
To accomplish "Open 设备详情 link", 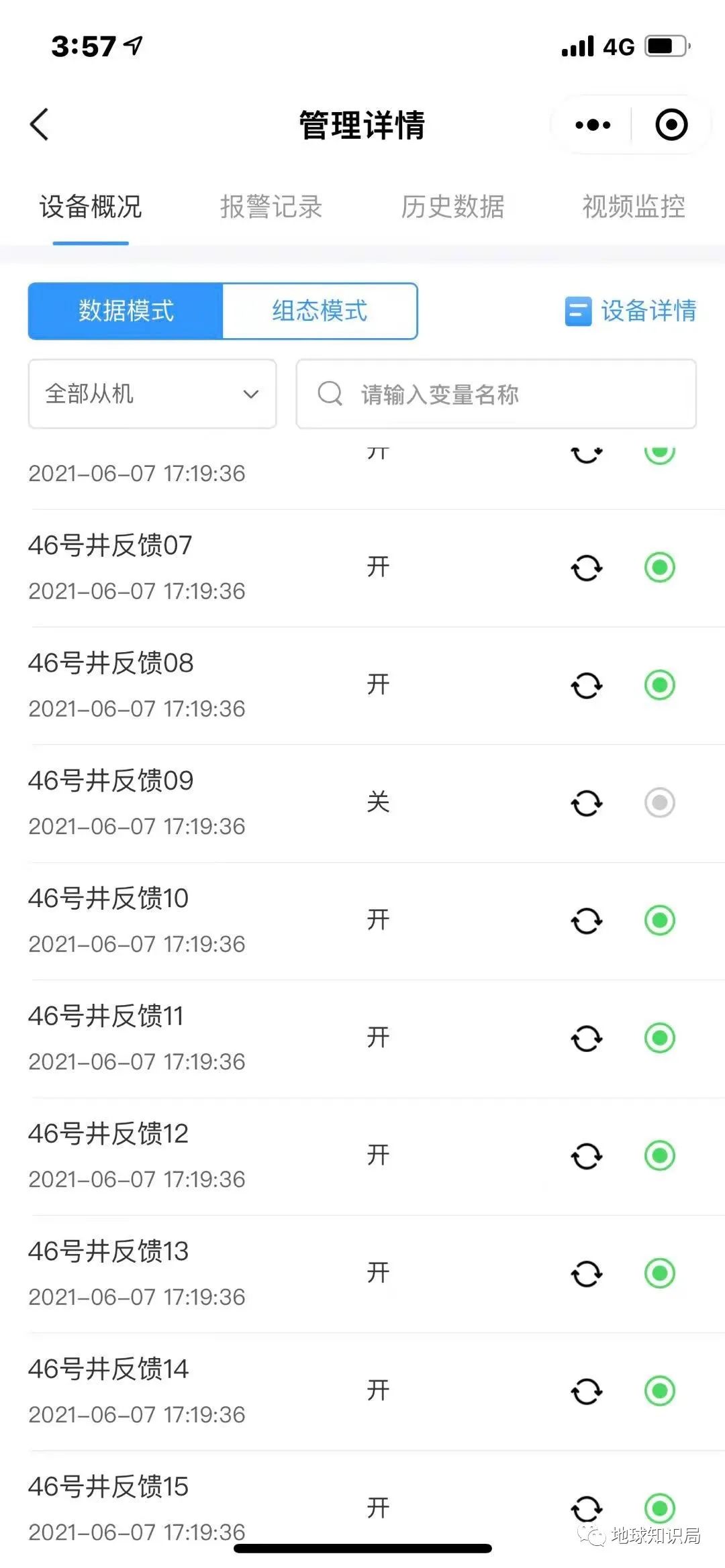I will [x=631, y=311].
